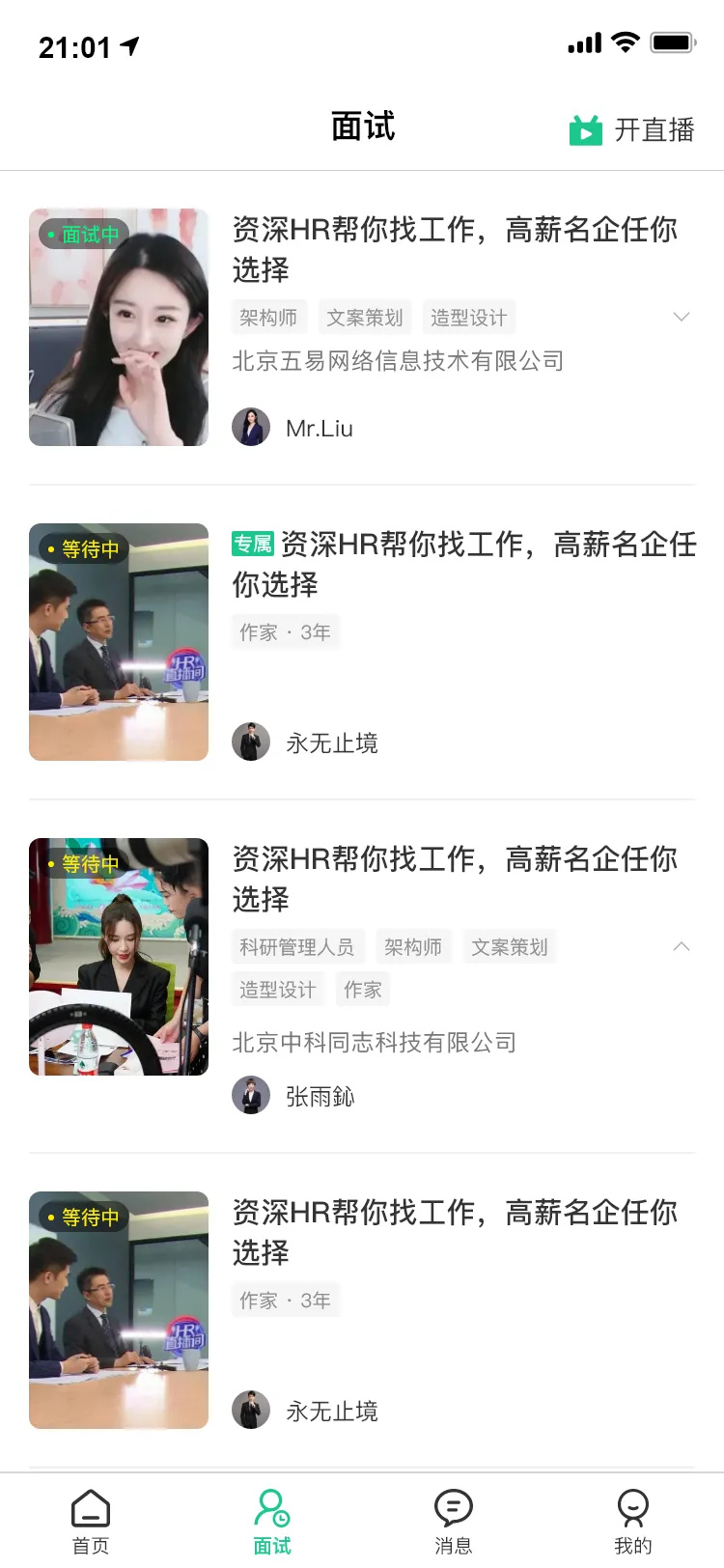724x1568 pixels.
Task: Tap the 面试中 live status badge
Action: click(82, 234)
